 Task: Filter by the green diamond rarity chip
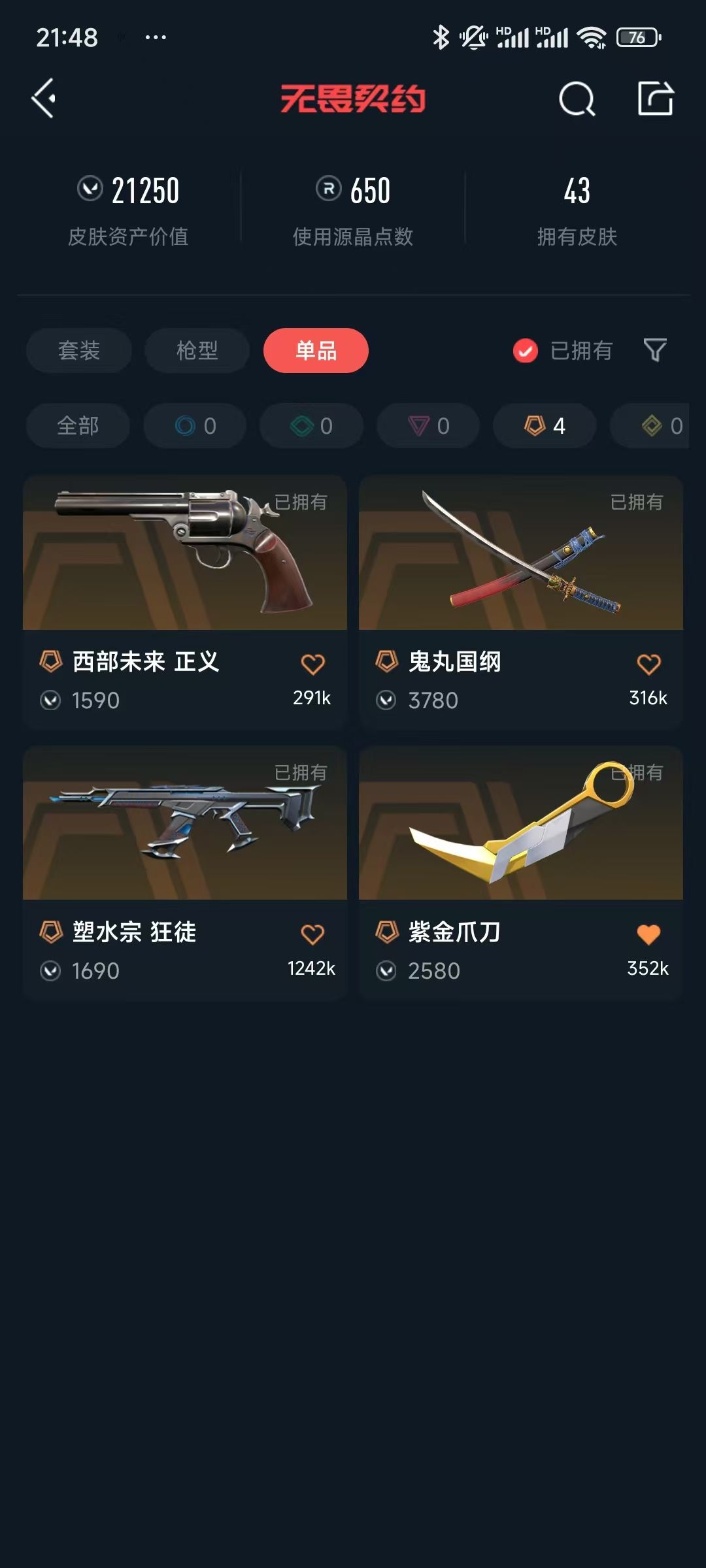311,425
